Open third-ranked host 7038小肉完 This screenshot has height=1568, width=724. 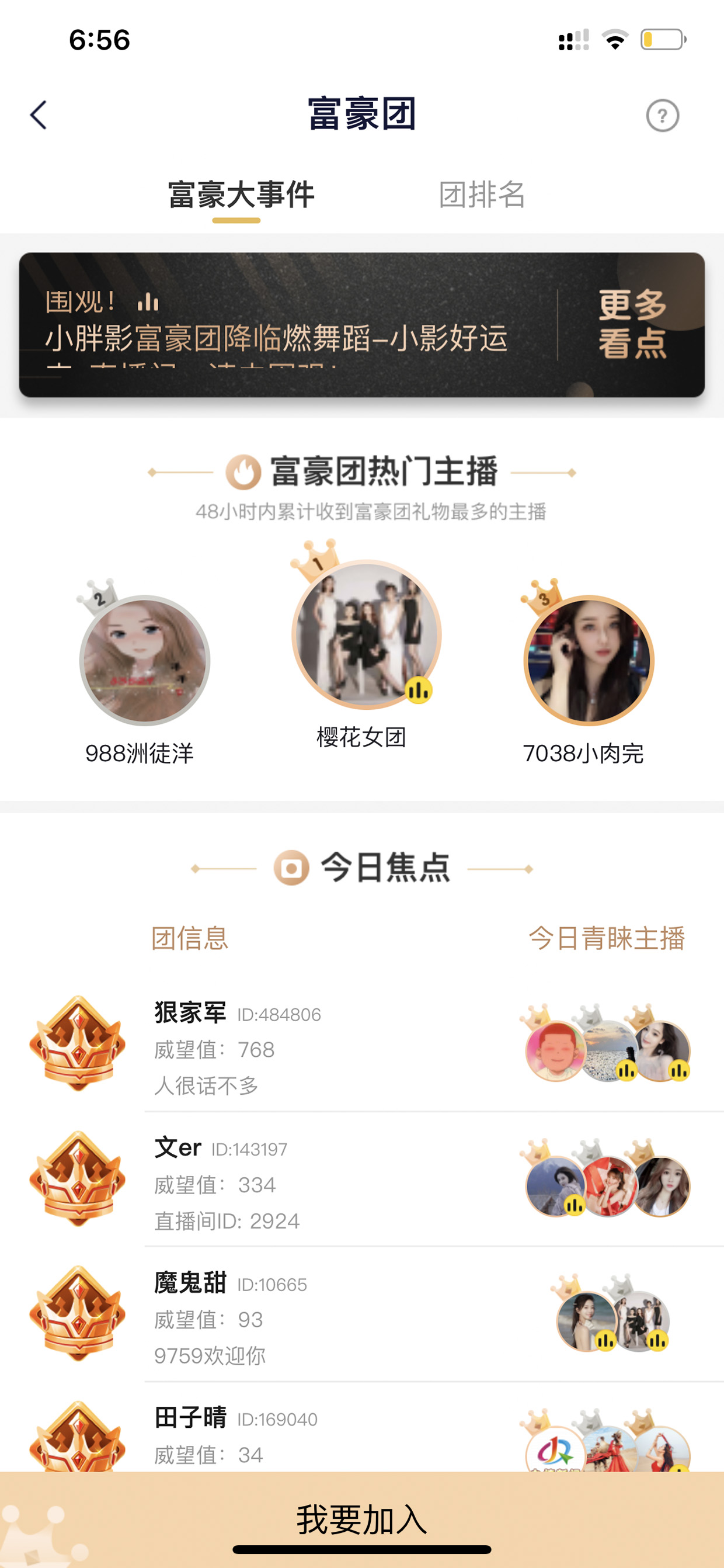pos(588,672)
